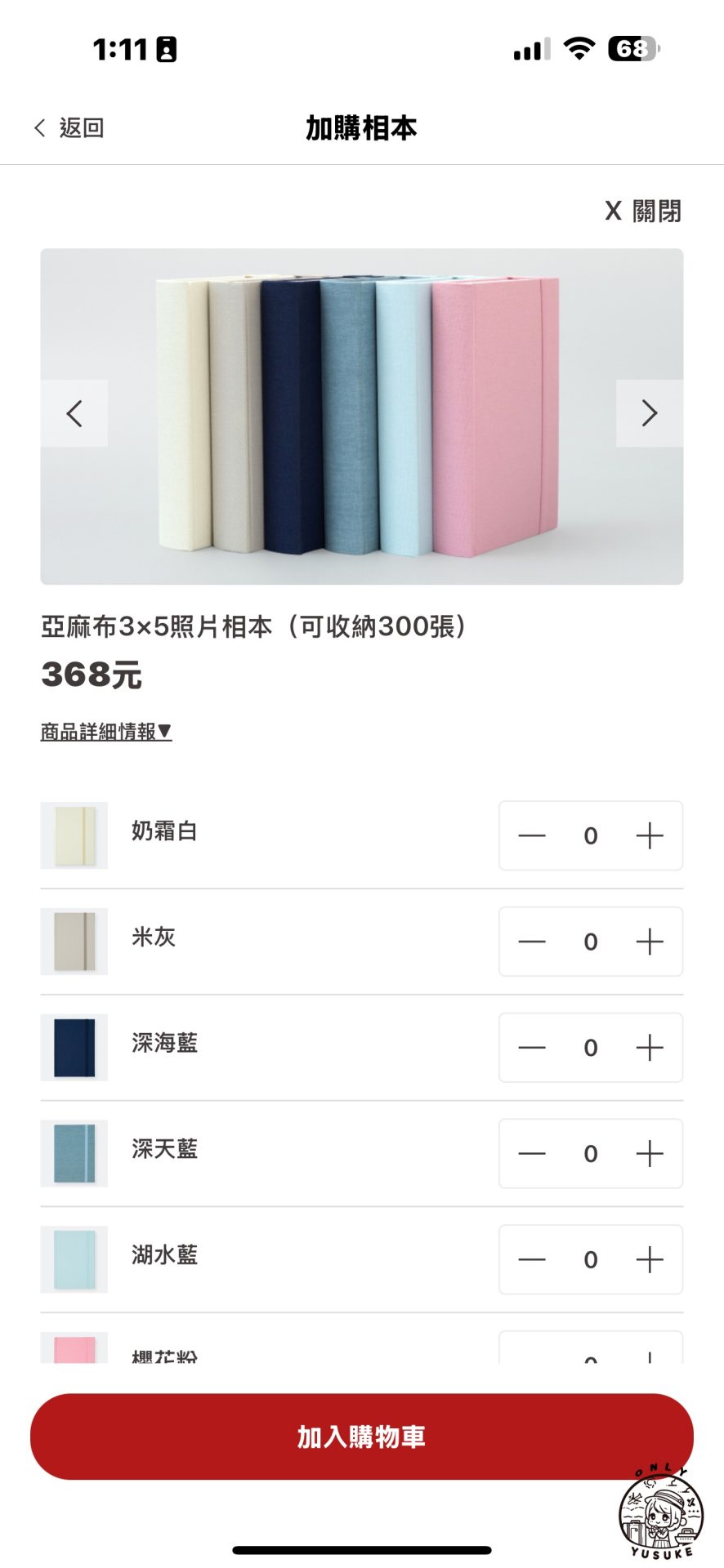Viewport: 724px width, 1568px height.
Task: Open the 加購相本 page title area
Action: tap(362, 127)
